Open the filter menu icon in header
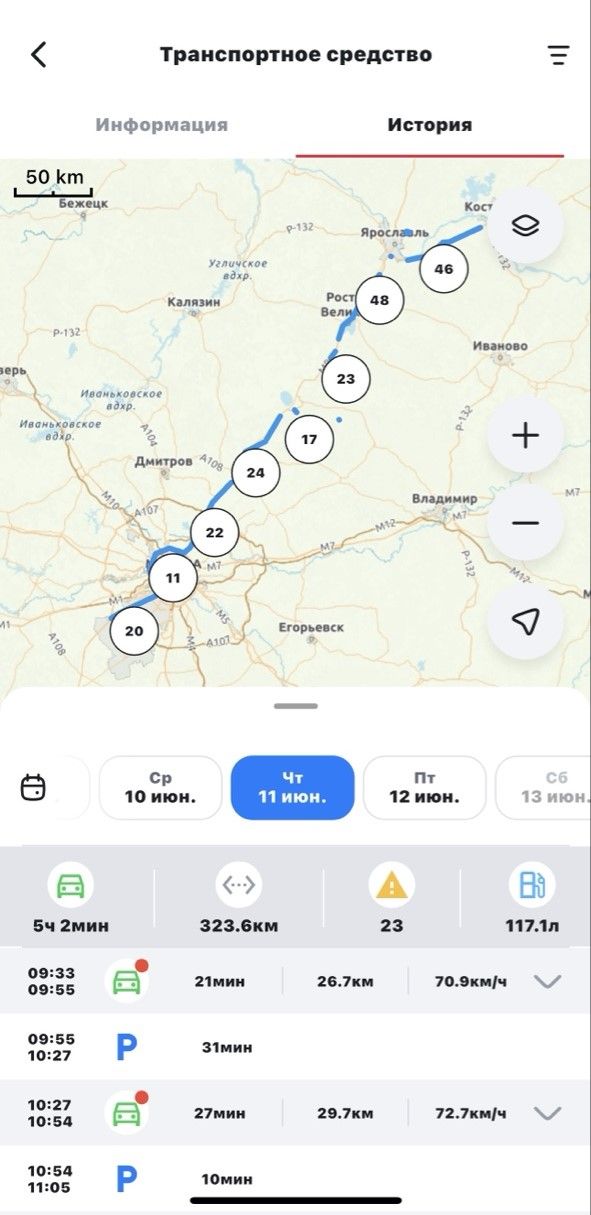This screenshot has height=1215, width=591. [558, 56]
